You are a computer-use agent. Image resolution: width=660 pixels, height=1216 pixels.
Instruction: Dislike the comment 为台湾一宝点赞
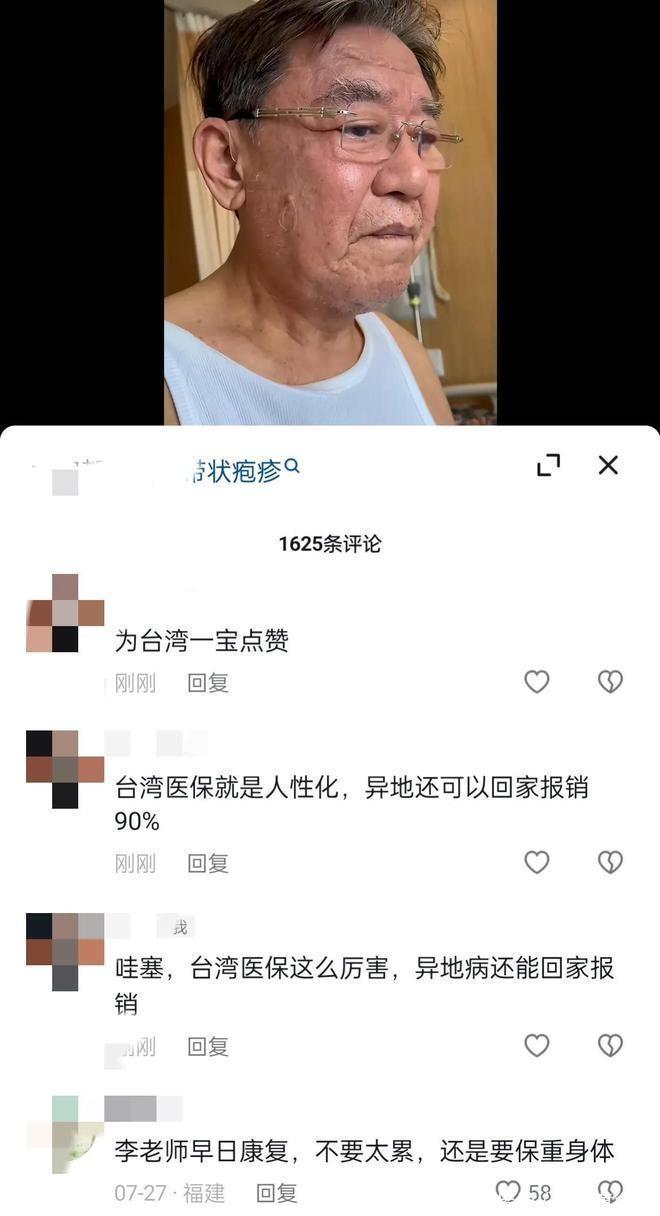pyautogui.click(x=610, y=682)
